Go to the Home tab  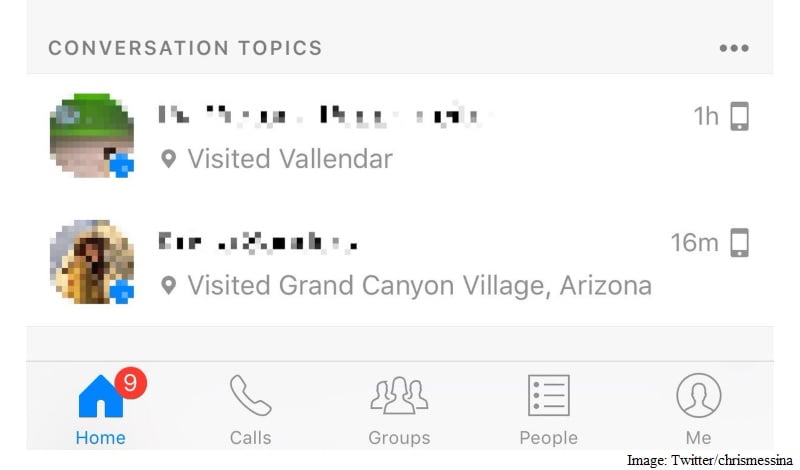pos(101,408)
